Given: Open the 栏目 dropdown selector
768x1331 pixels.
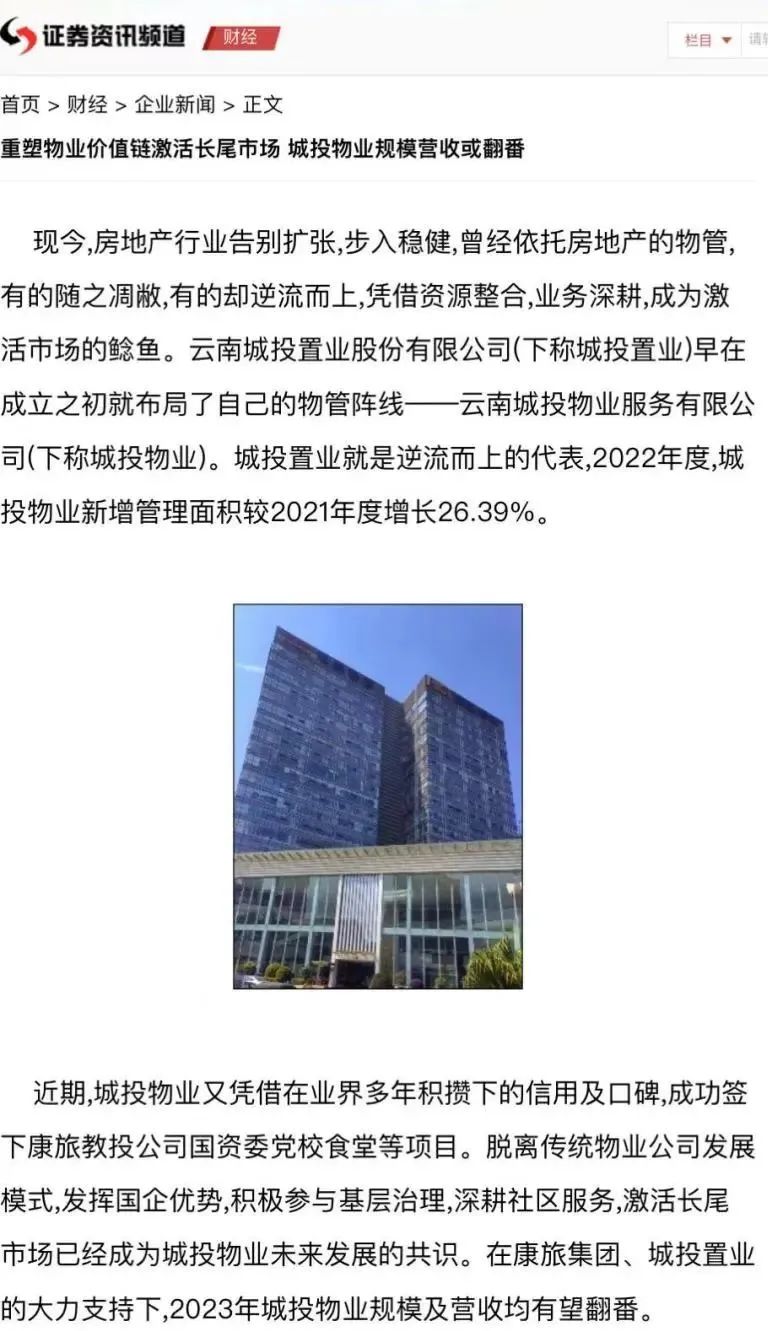Looking at the screenshot, I should click(x=707, y=40).
